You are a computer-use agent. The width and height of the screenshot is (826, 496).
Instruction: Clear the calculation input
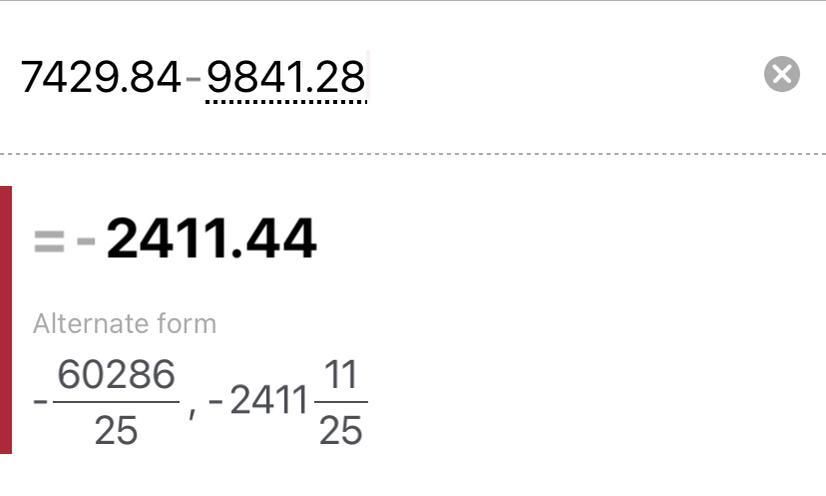[781, 75]
